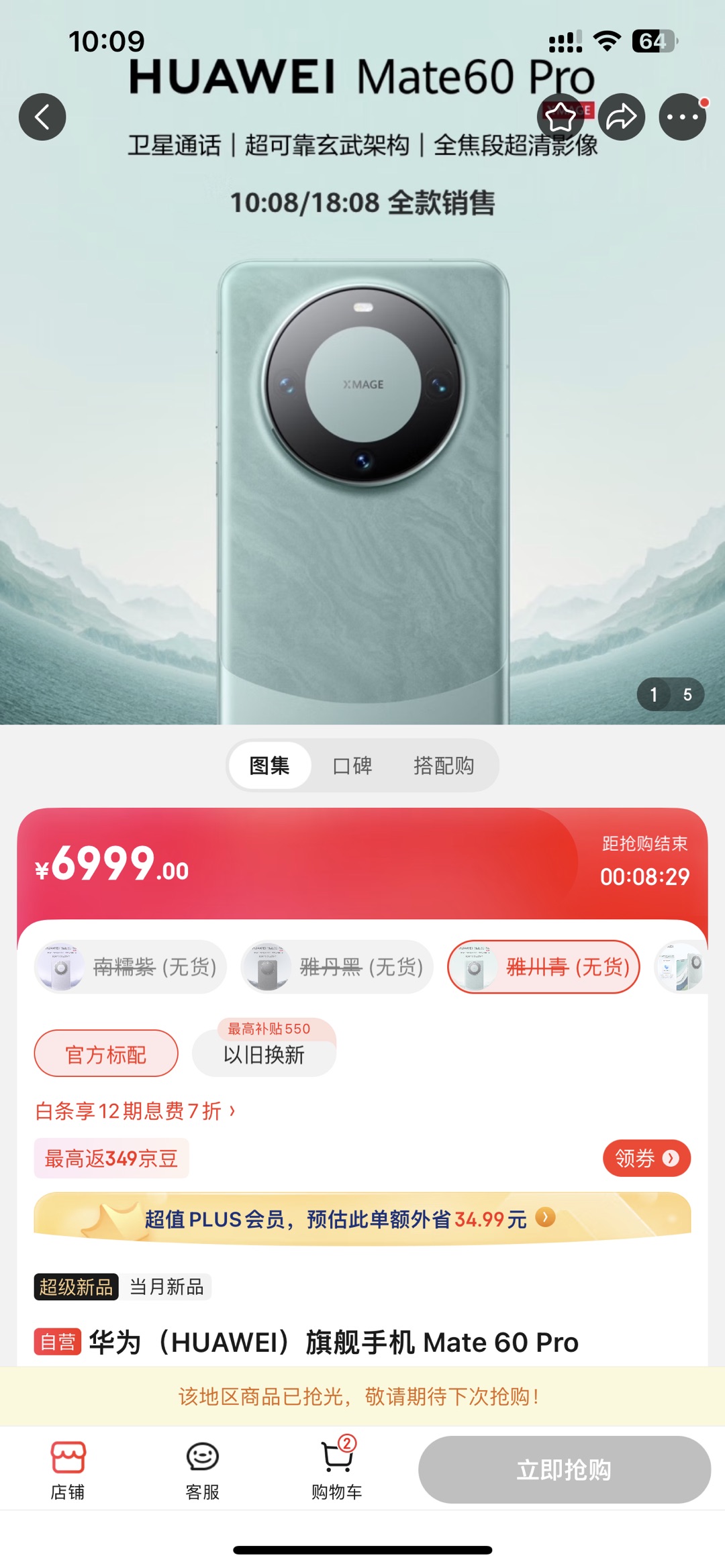Switch to the 搭配购 tab
Viewport: 725px width, 1568px height.
tap(444, 766)
